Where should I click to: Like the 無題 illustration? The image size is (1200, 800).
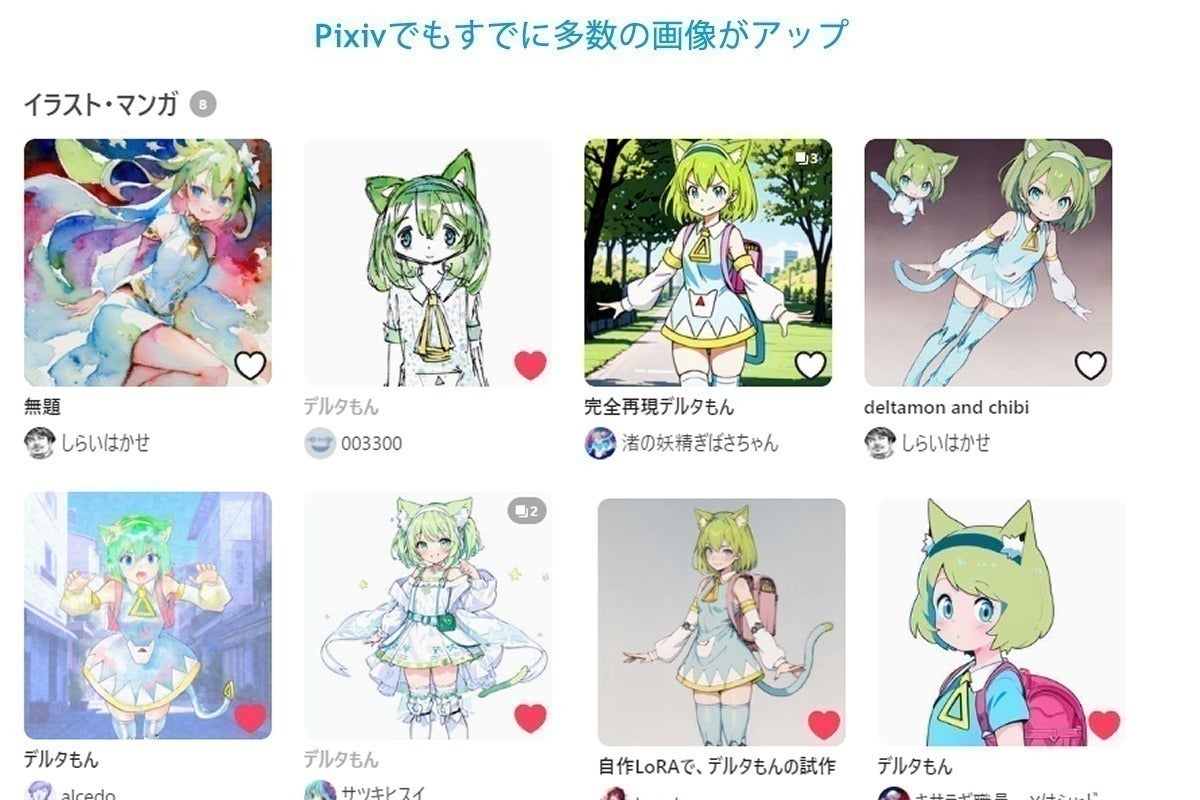tap(250, 365)
